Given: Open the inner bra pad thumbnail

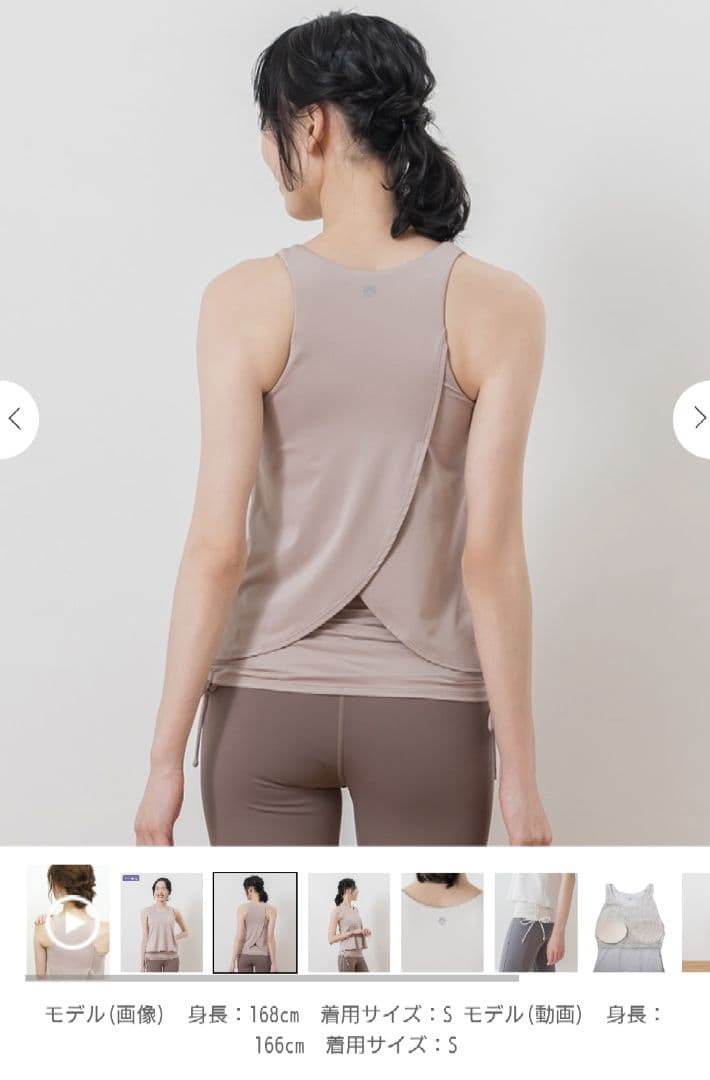Looking at the screenshot, I should (x=629, y=922).
